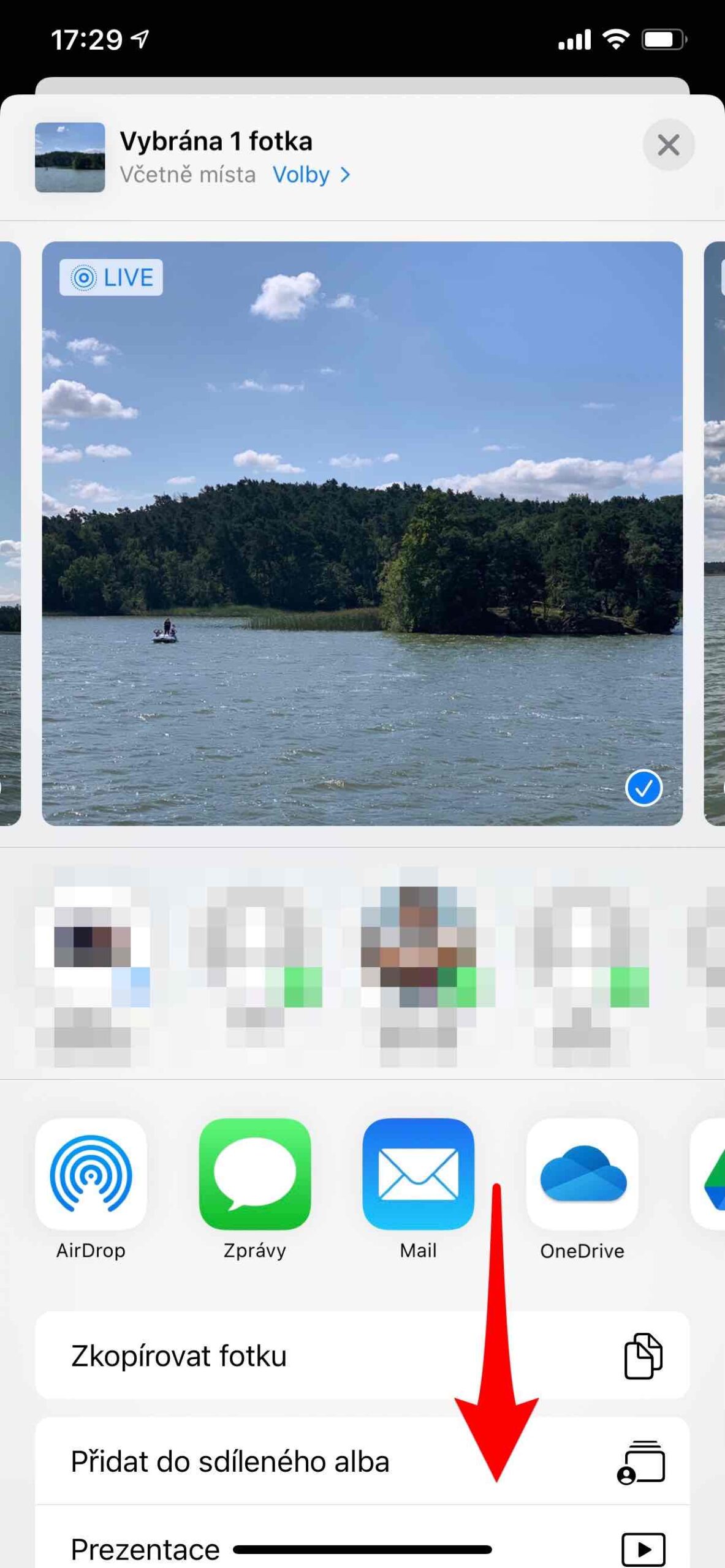Share the photo via AirDrop
The height and width of the screenshot is (1568, 725).
click(x=91, y=1174)
